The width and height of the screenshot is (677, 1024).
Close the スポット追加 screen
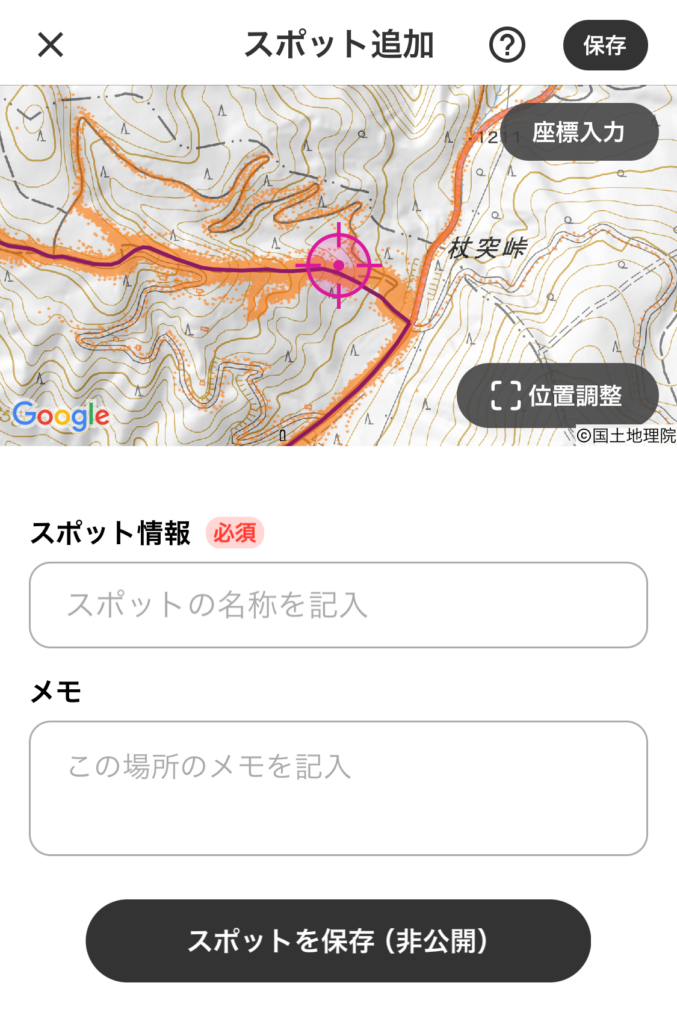pos(50,44)
